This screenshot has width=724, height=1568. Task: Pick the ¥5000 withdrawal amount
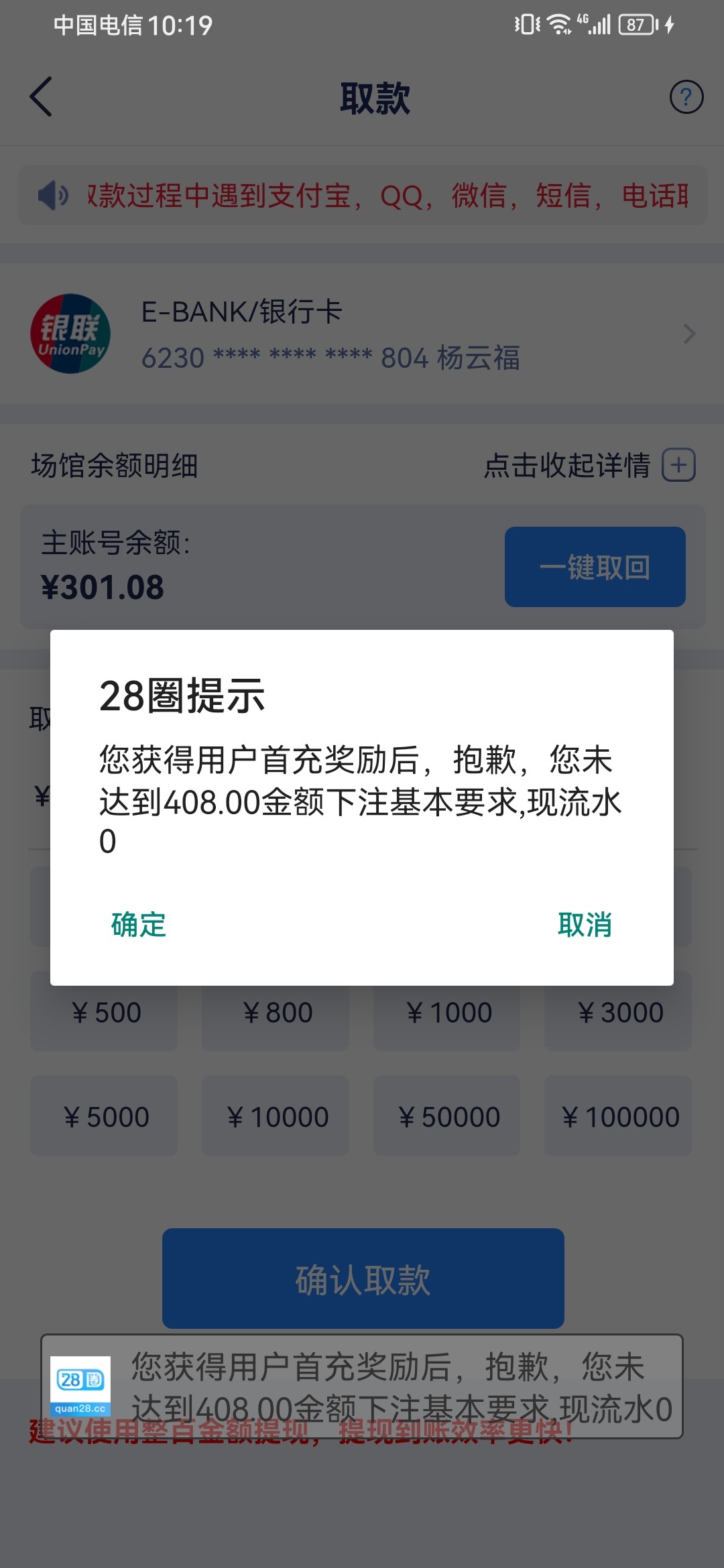coord(105,1117)
